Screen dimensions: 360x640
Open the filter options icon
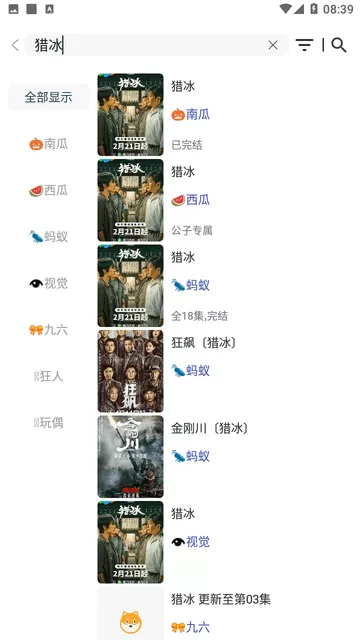click(304, 45)
